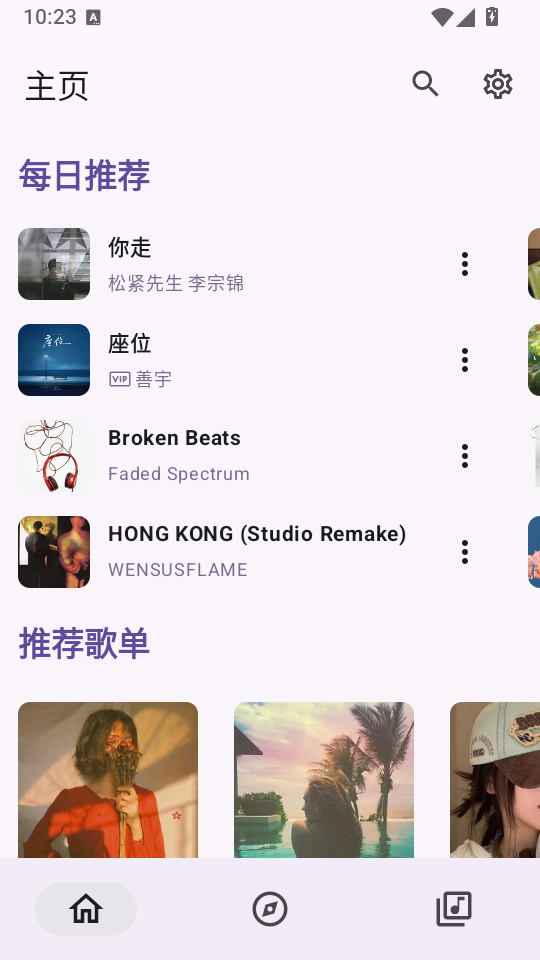Open more options for 座位
This screenshot has height=960, width=540.
tap(465, 360)
